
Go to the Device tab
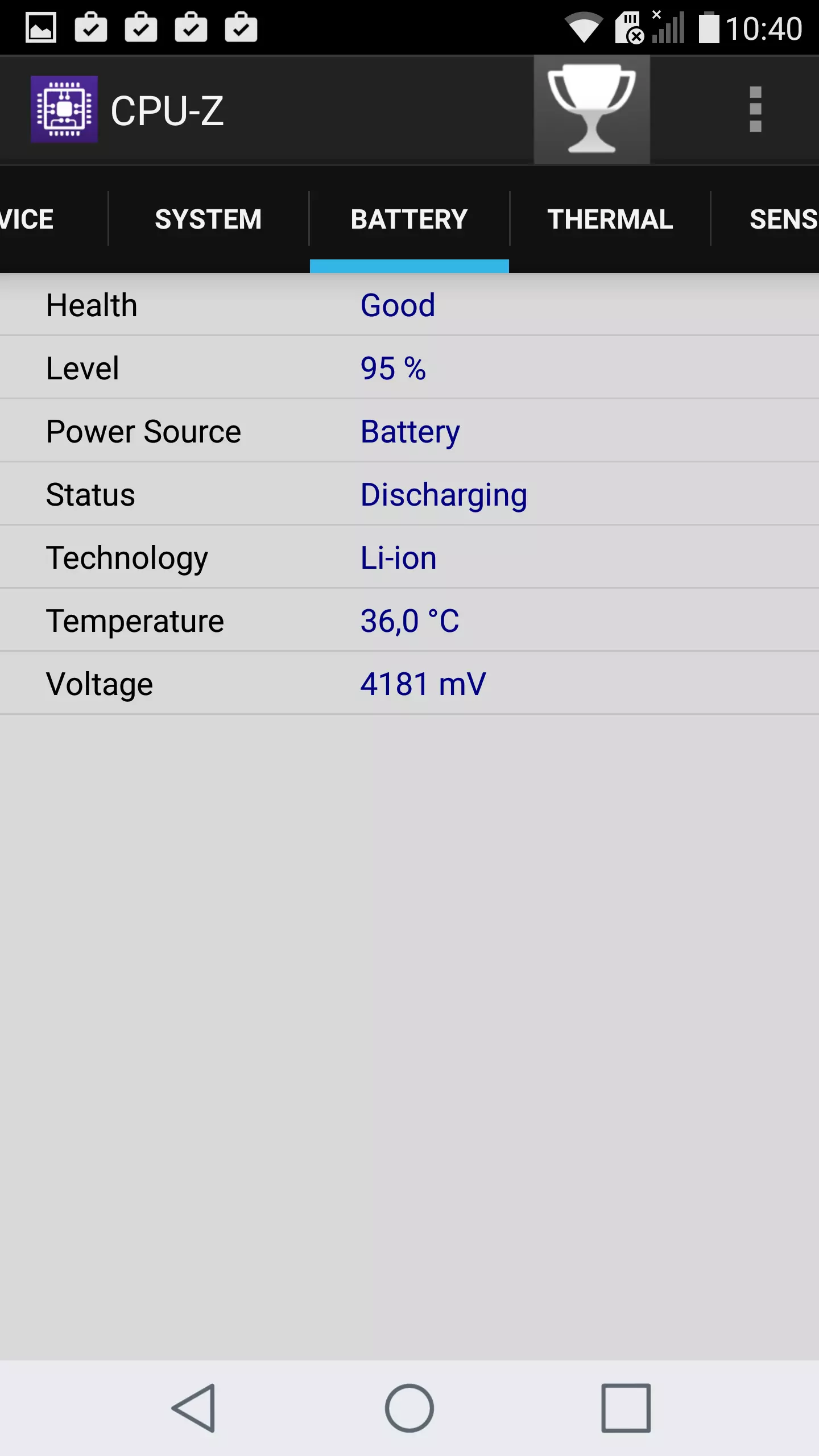point(53,219)
